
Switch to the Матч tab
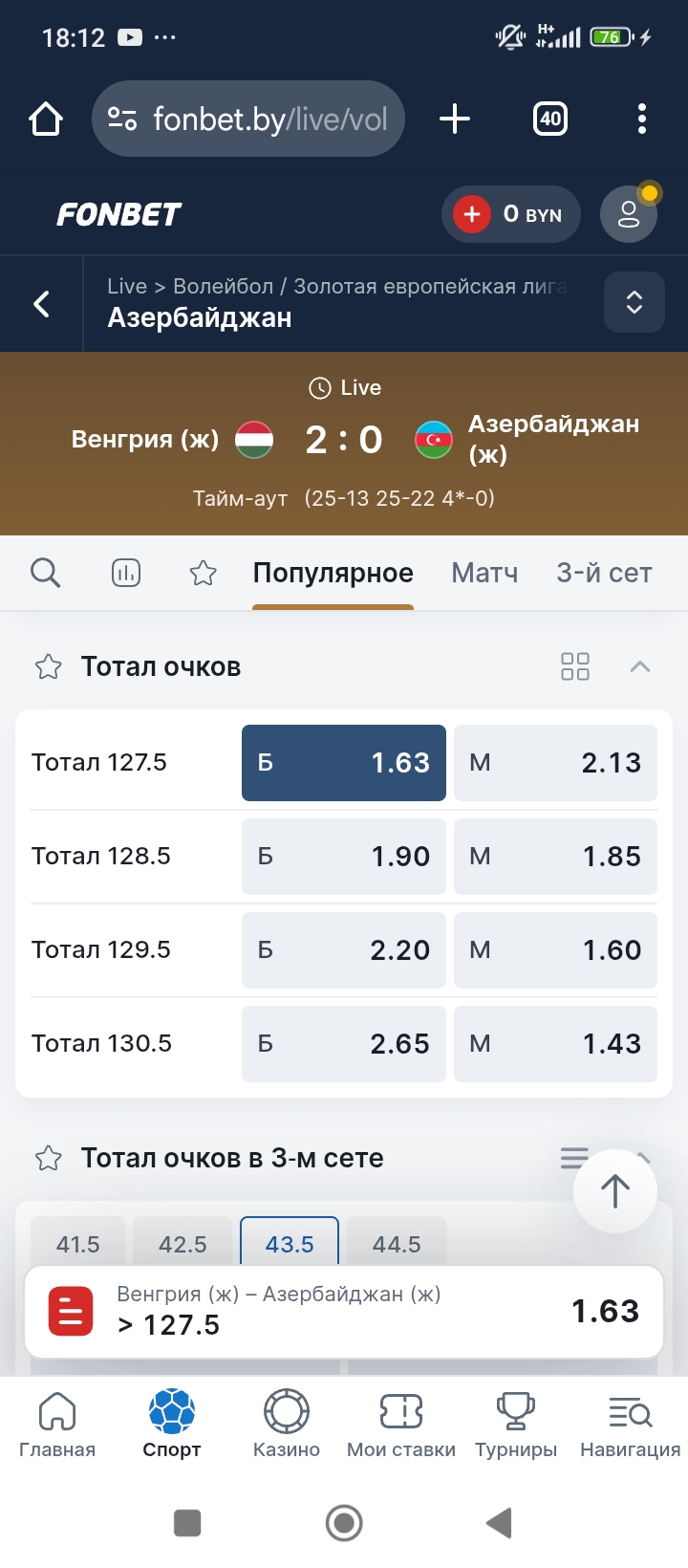(x=484, y=572)
